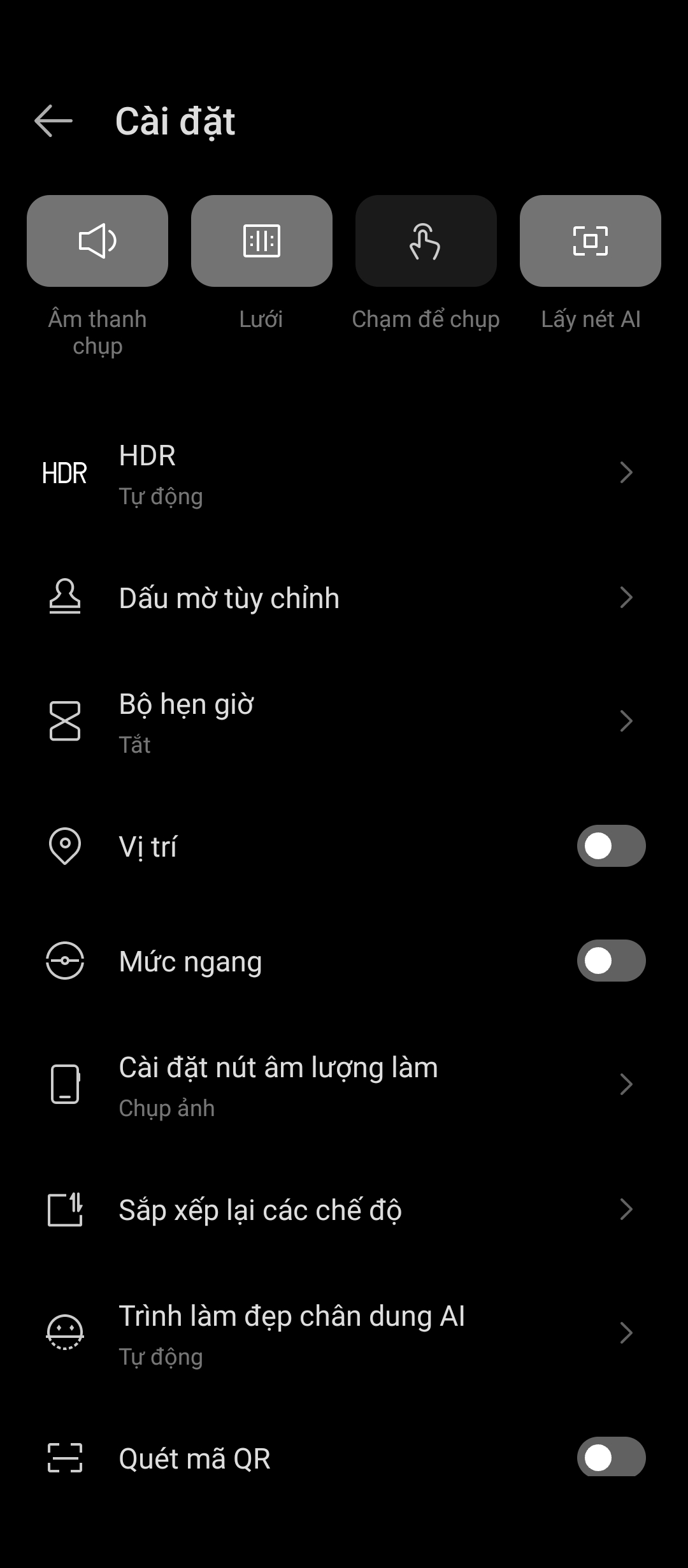Open Cài đặt nút âm lượng làm
The width and height of the screenshot is (688, 1568).
coord(344,1085)
